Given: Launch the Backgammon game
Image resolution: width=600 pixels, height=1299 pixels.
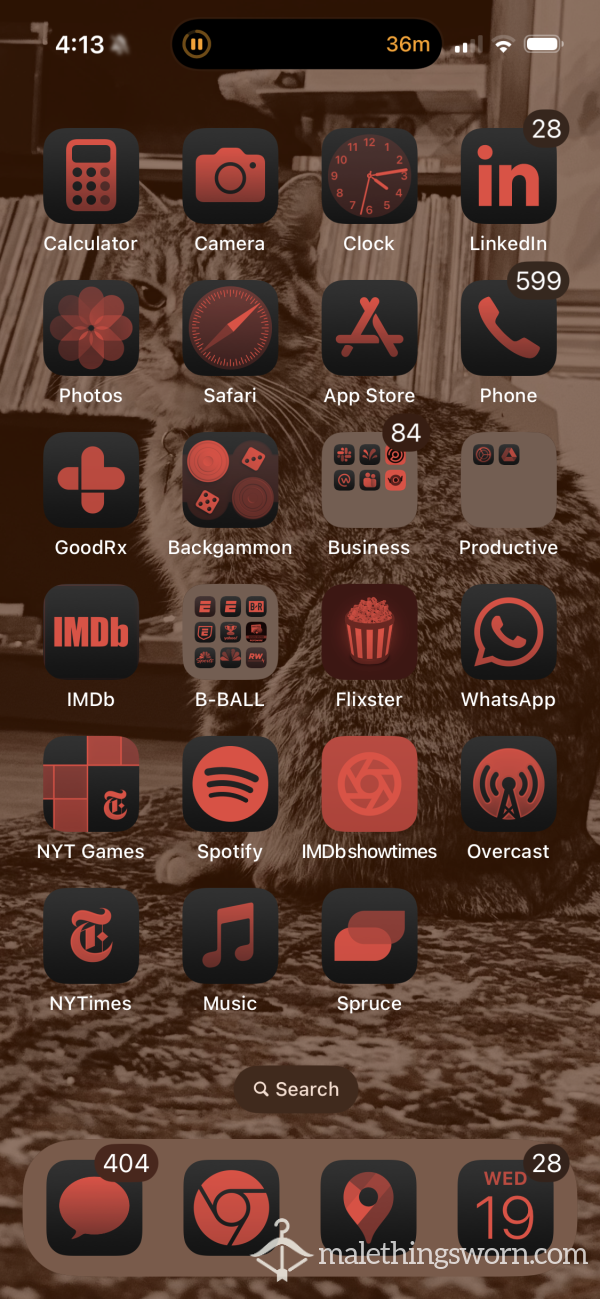Looking at the screenshot, I should pos(230,480).
